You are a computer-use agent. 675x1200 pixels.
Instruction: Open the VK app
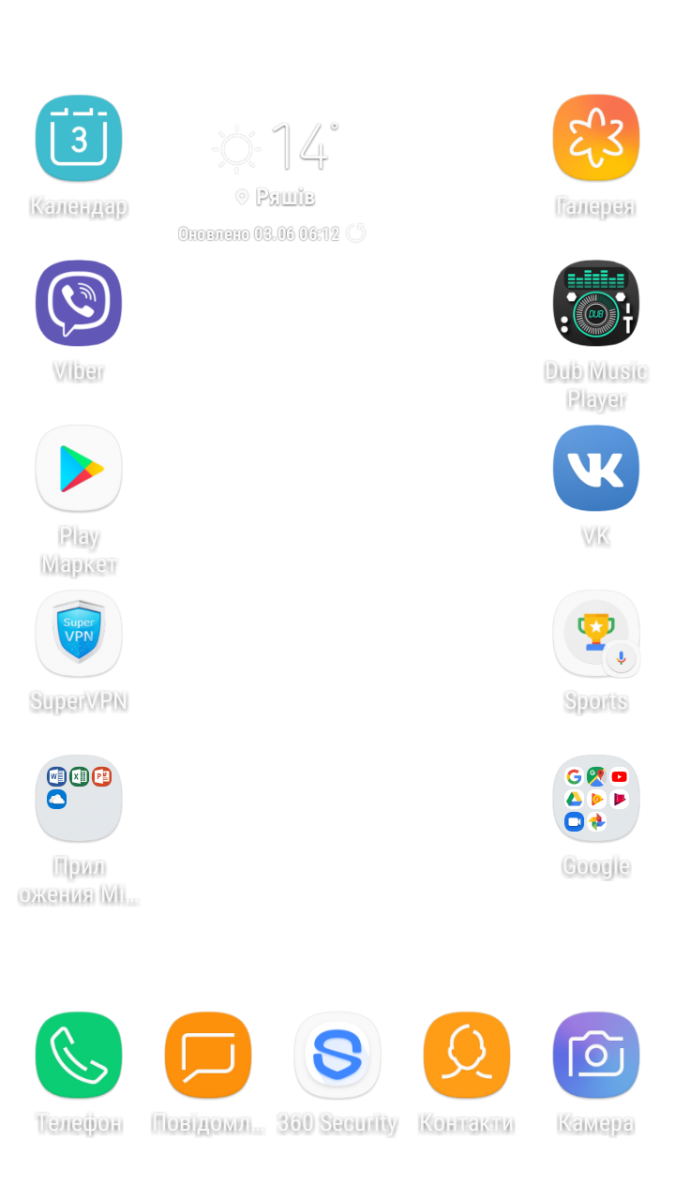pyautogui.click(x=596, y=468)
